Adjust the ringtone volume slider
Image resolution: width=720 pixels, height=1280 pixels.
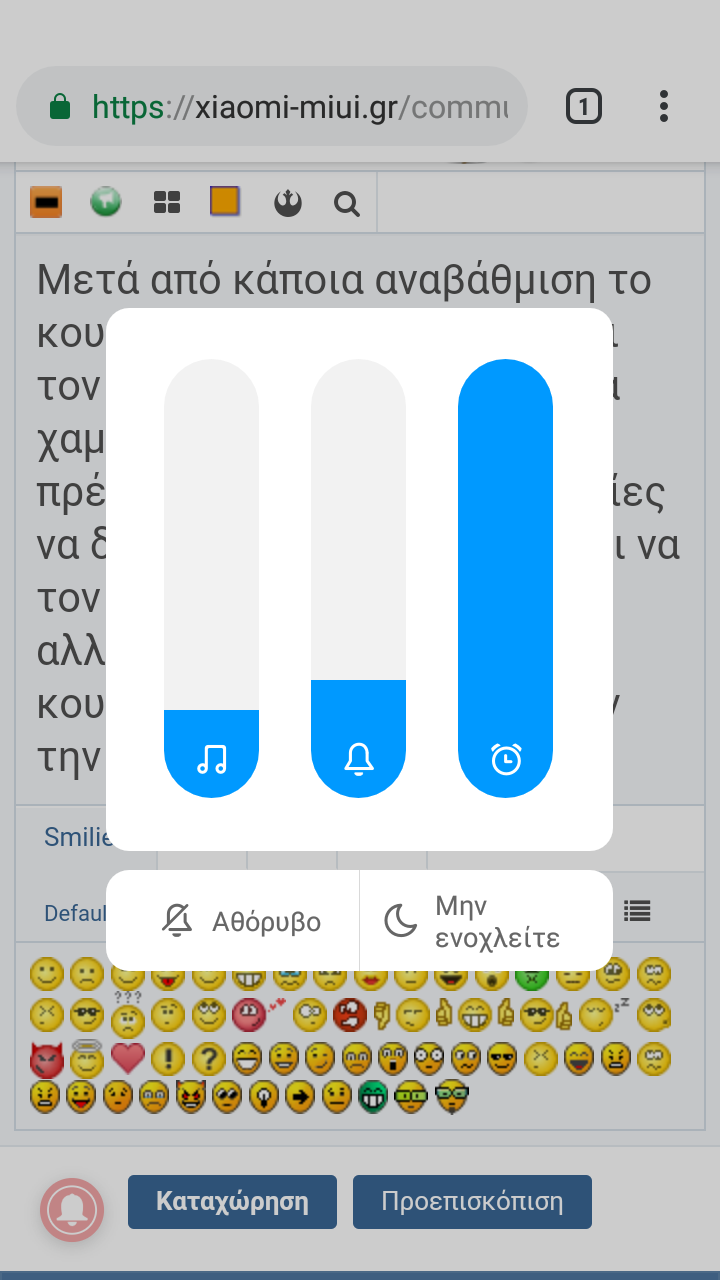coord(358,578)
